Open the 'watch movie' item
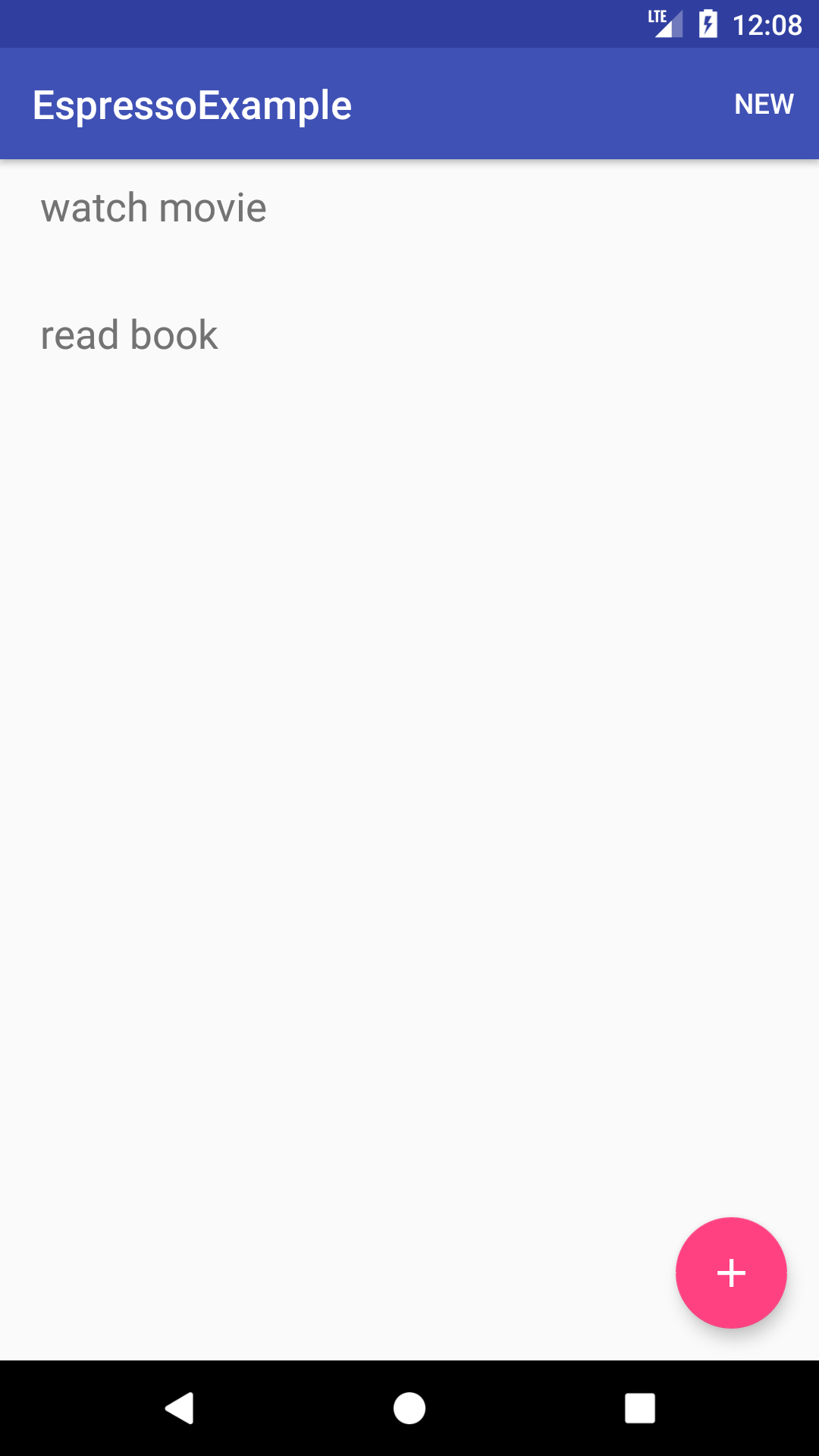This screenshot has height=1456, width=819. [409, 208]
